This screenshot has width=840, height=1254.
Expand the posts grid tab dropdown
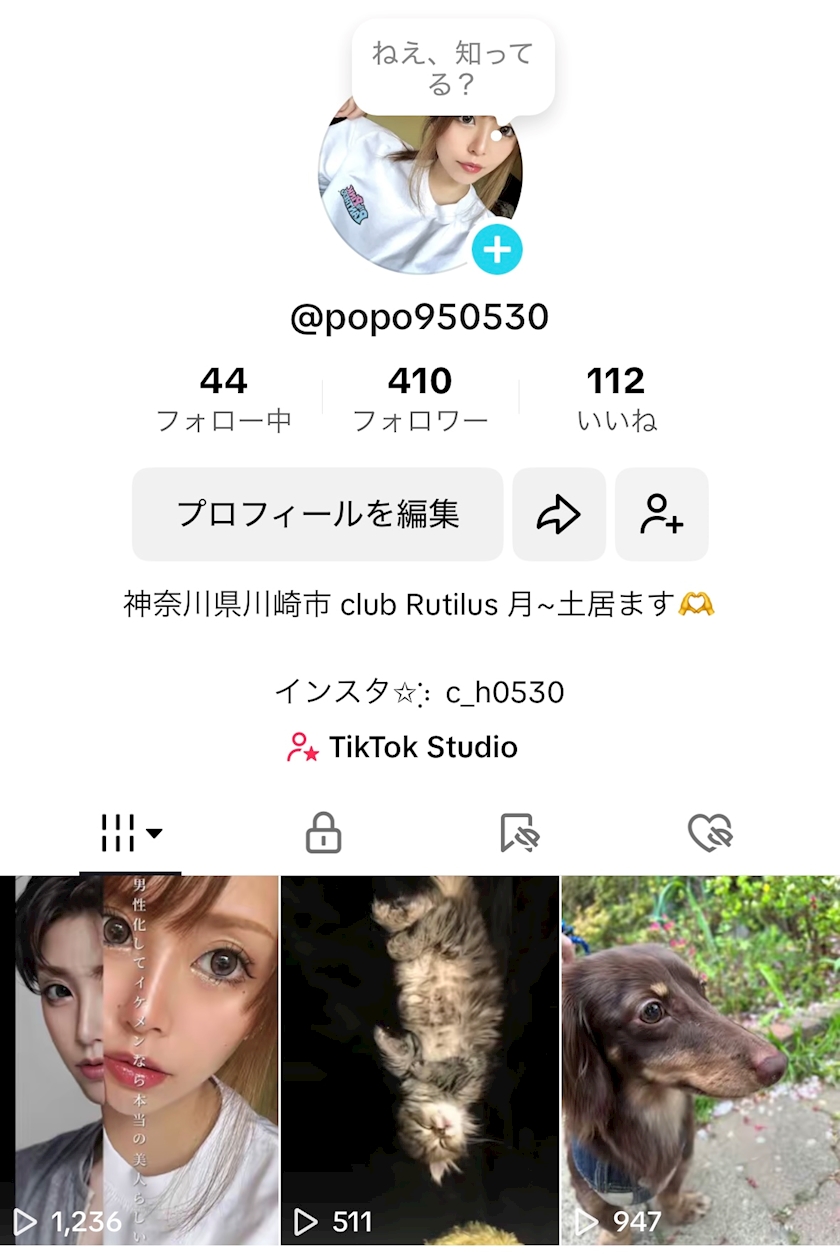(x=131, y=833)
